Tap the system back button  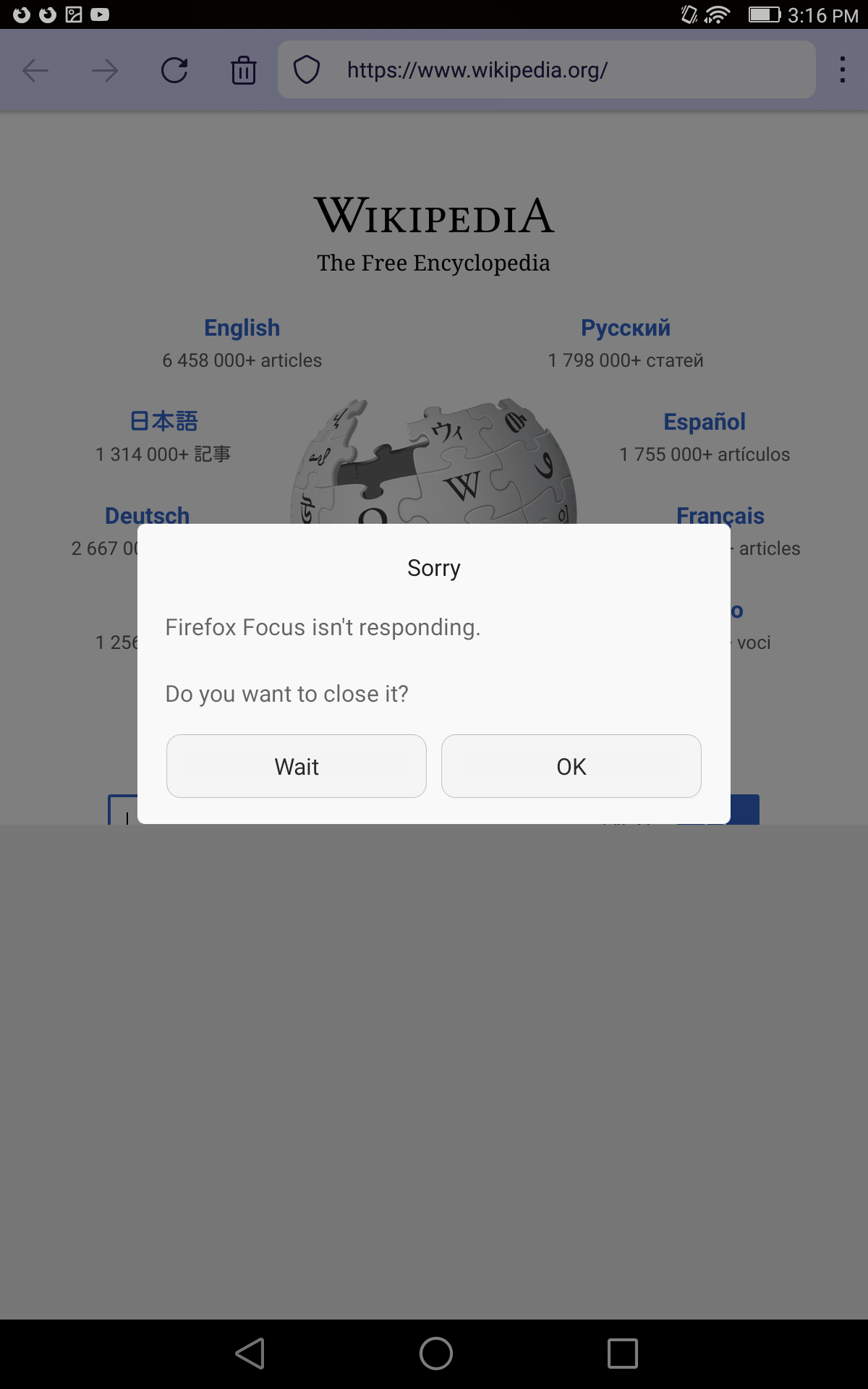(x=250, y=1354)
